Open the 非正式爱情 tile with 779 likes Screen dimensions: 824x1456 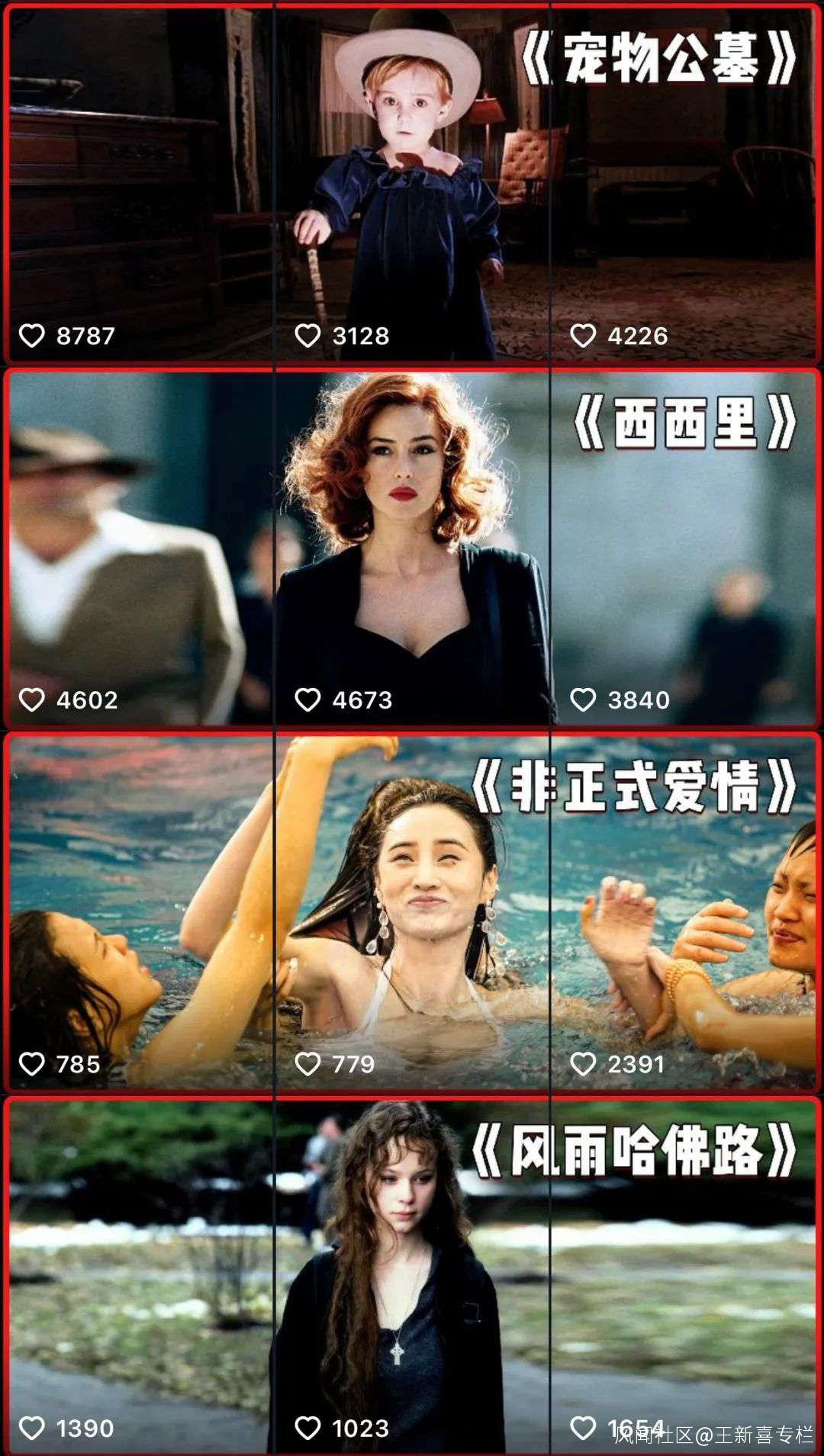coord(412,911)
